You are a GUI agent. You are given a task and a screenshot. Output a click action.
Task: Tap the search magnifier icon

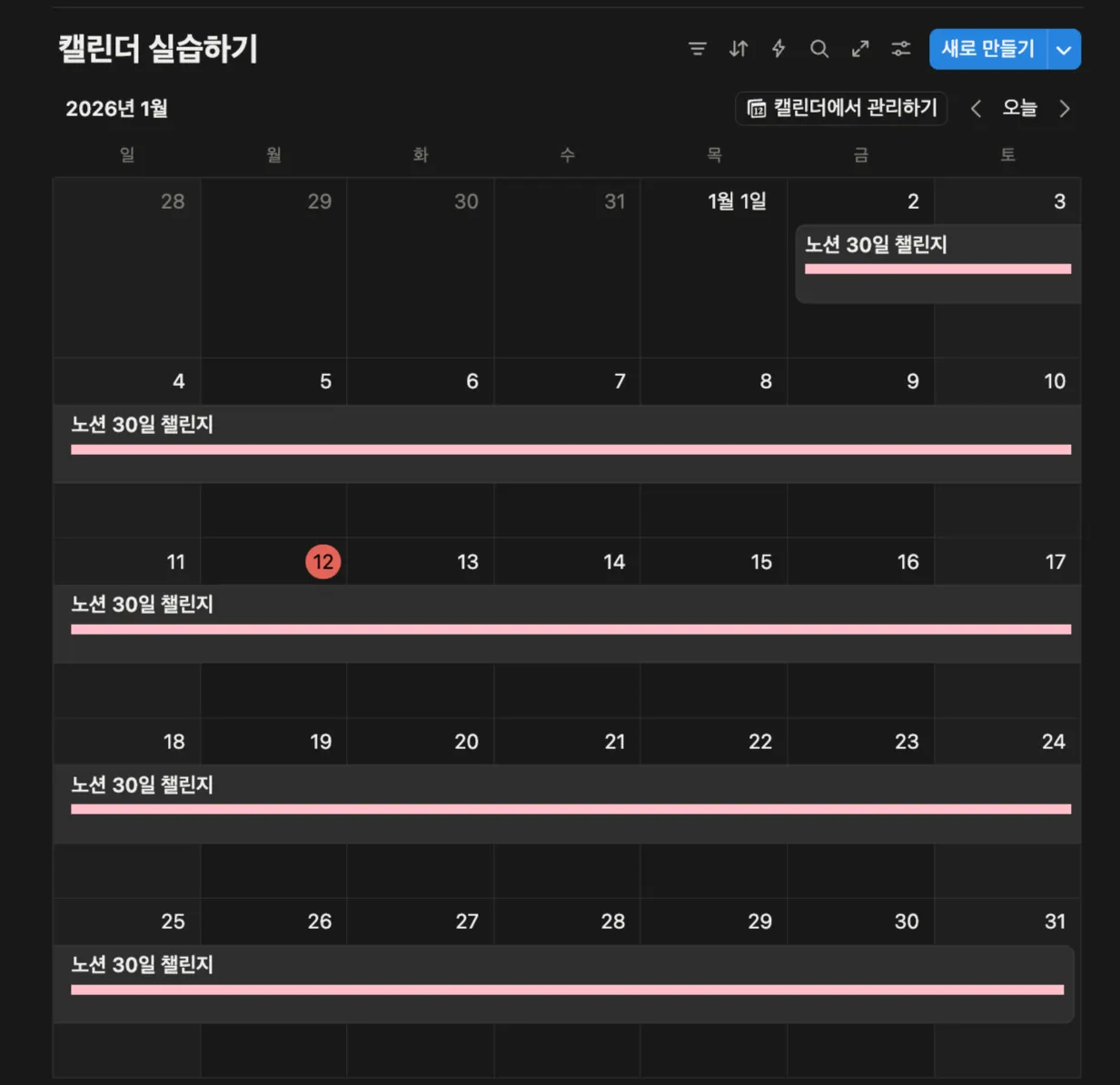coord(819,49)
